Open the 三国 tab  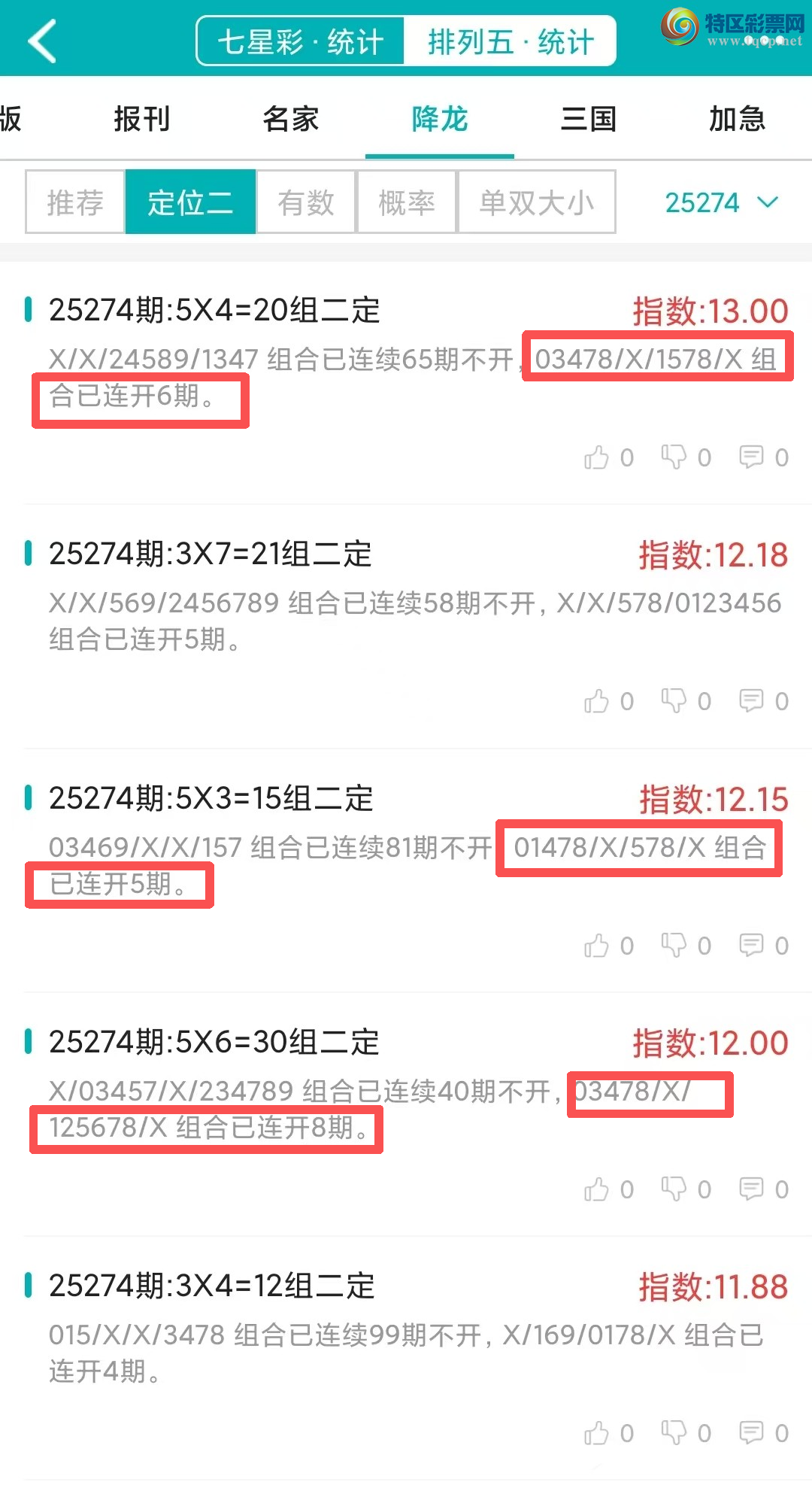click(589, 119)
